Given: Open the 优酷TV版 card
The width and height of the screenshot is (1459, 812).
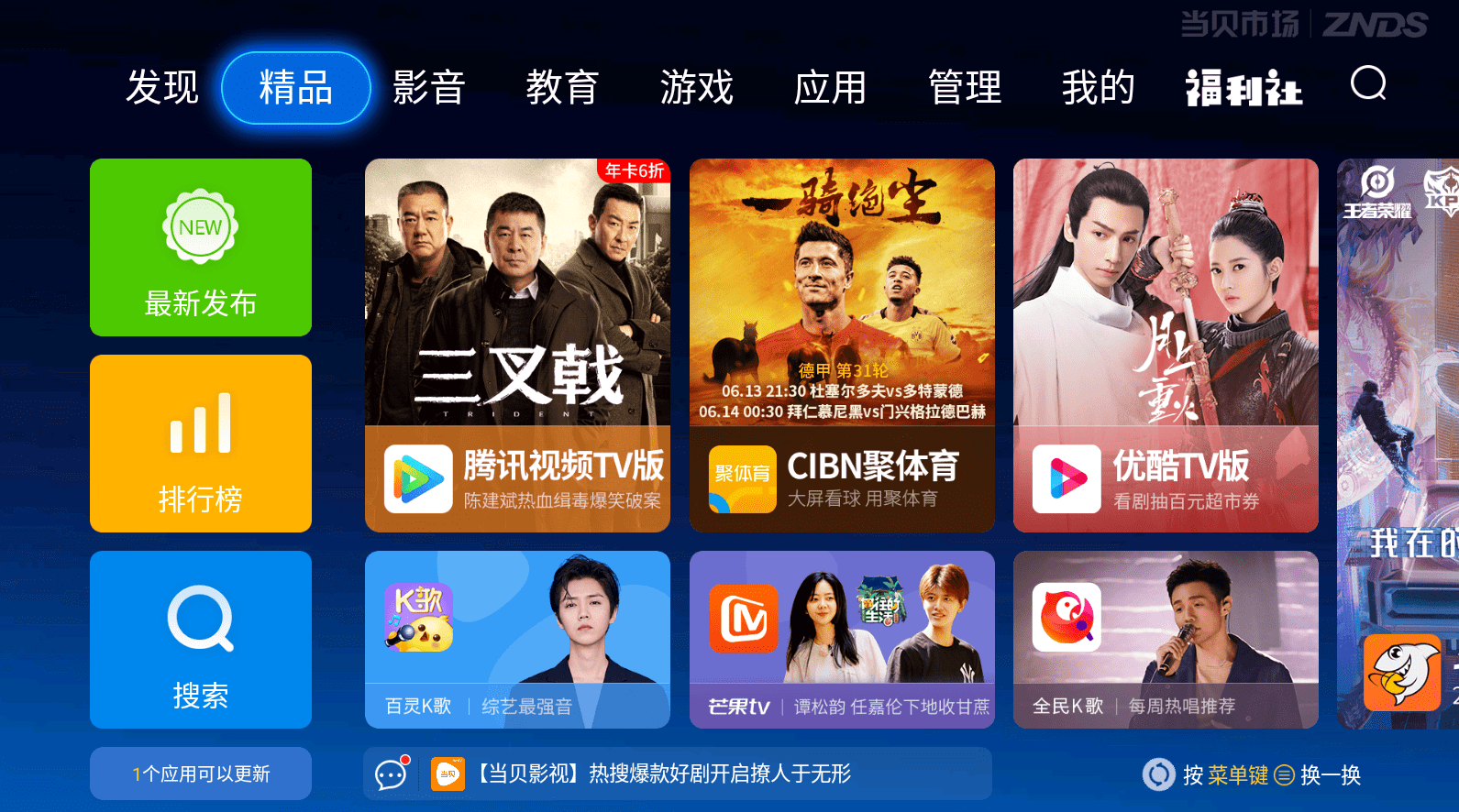Looking at the screenshot, I should (x=1166, y=346).
